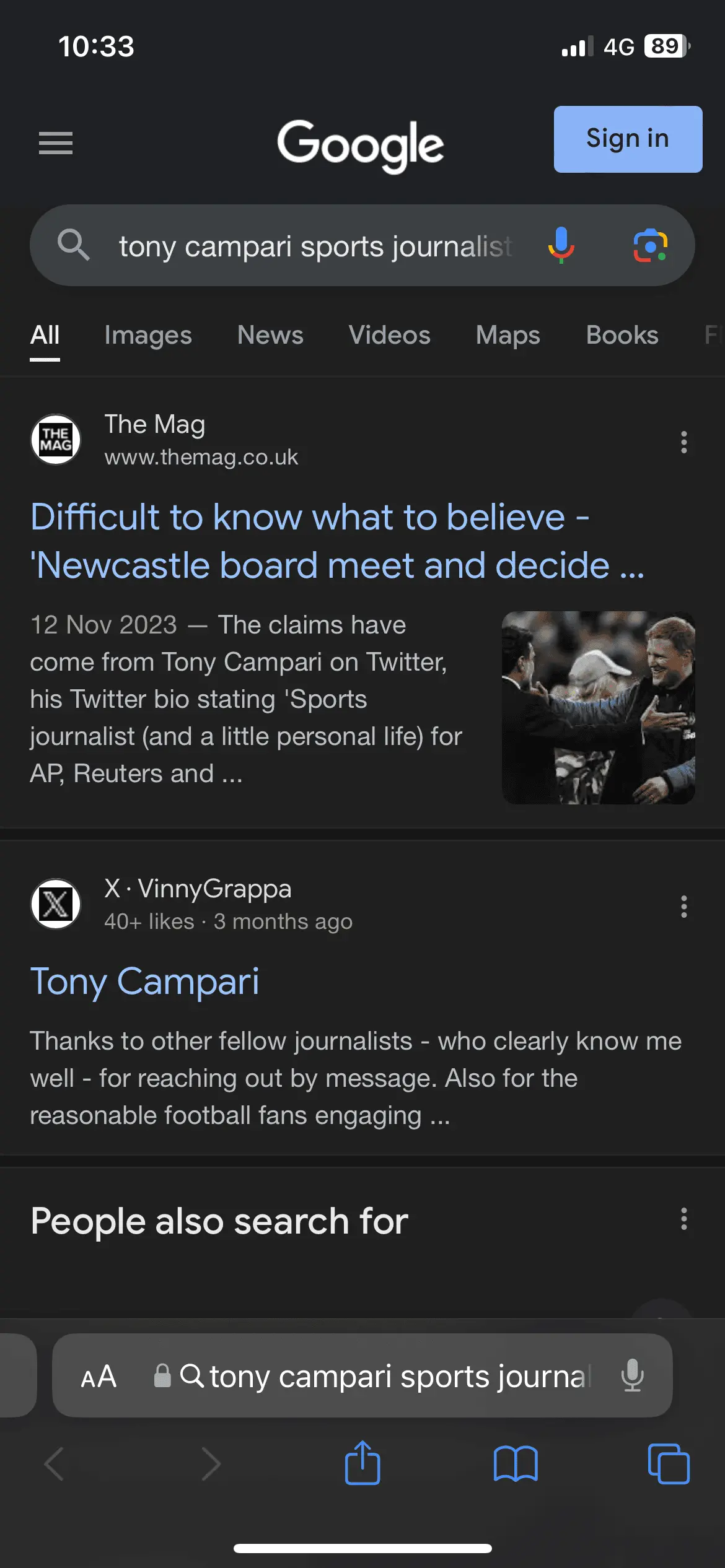Open options for People also search for

pos(683,1219)
